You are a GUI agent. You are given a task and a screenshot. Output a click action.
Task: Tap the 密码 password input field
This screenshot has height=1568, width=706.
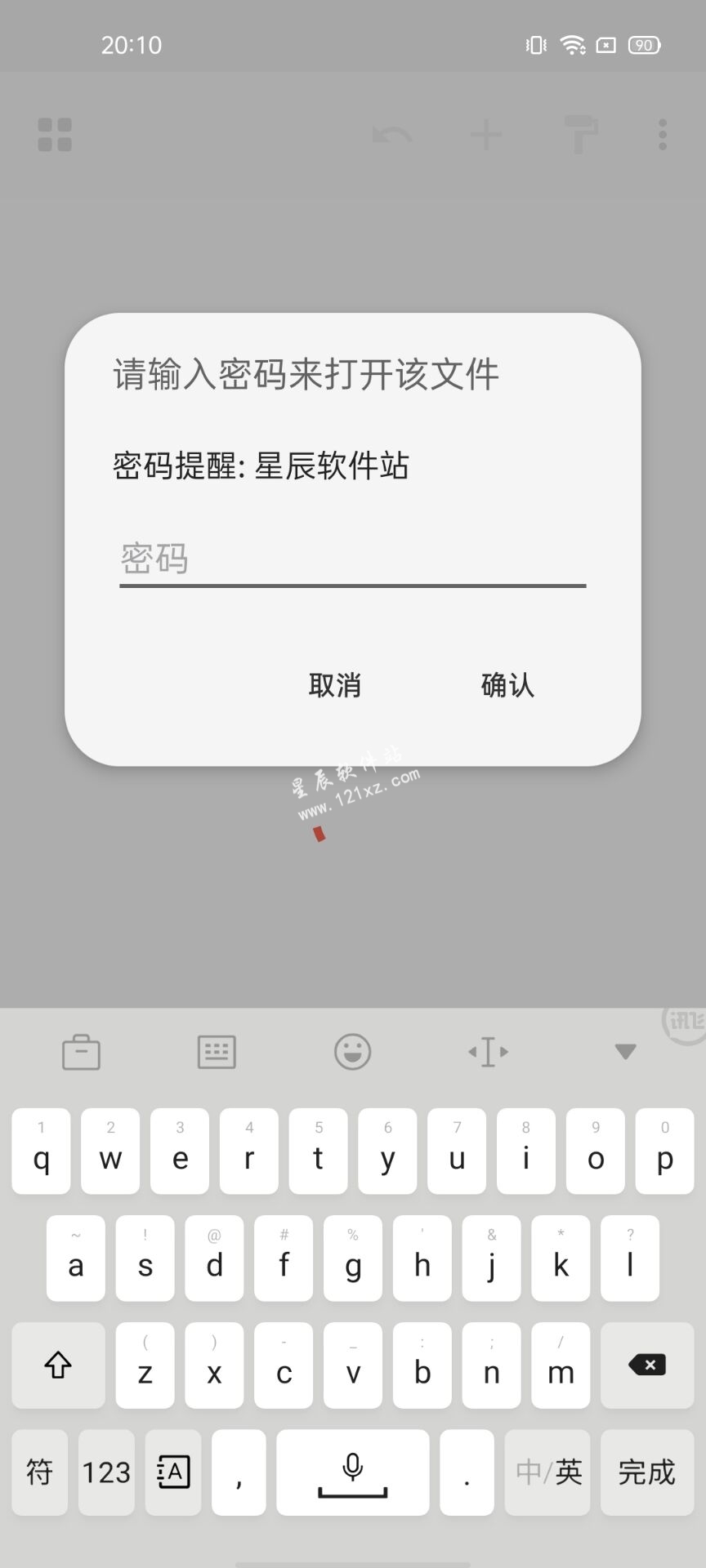[353, 559]
